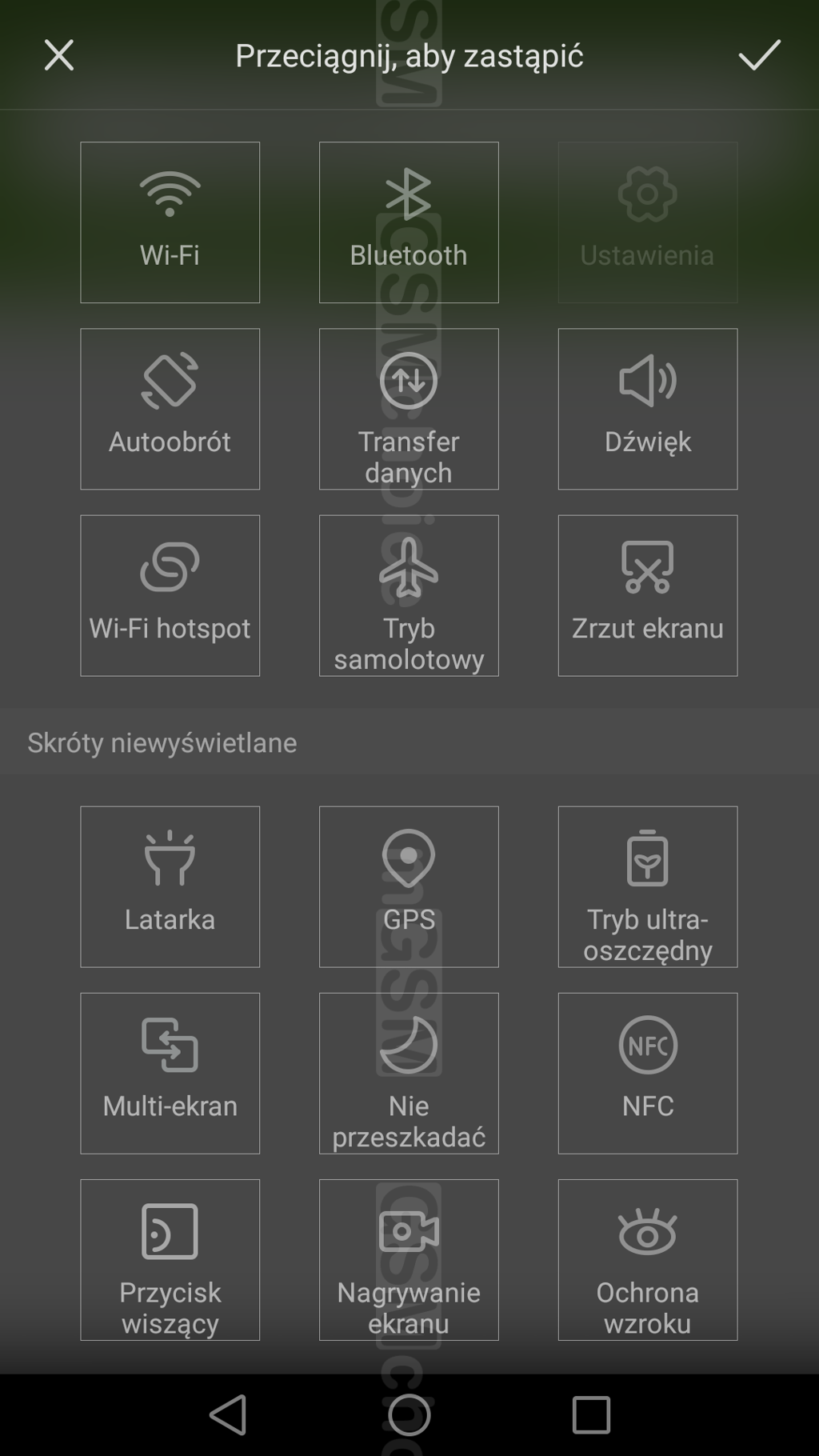Image resolution: width=819 pixels, height=1456 pixels.
Task: Go back using the system back button
Action: coord(228,1414)
